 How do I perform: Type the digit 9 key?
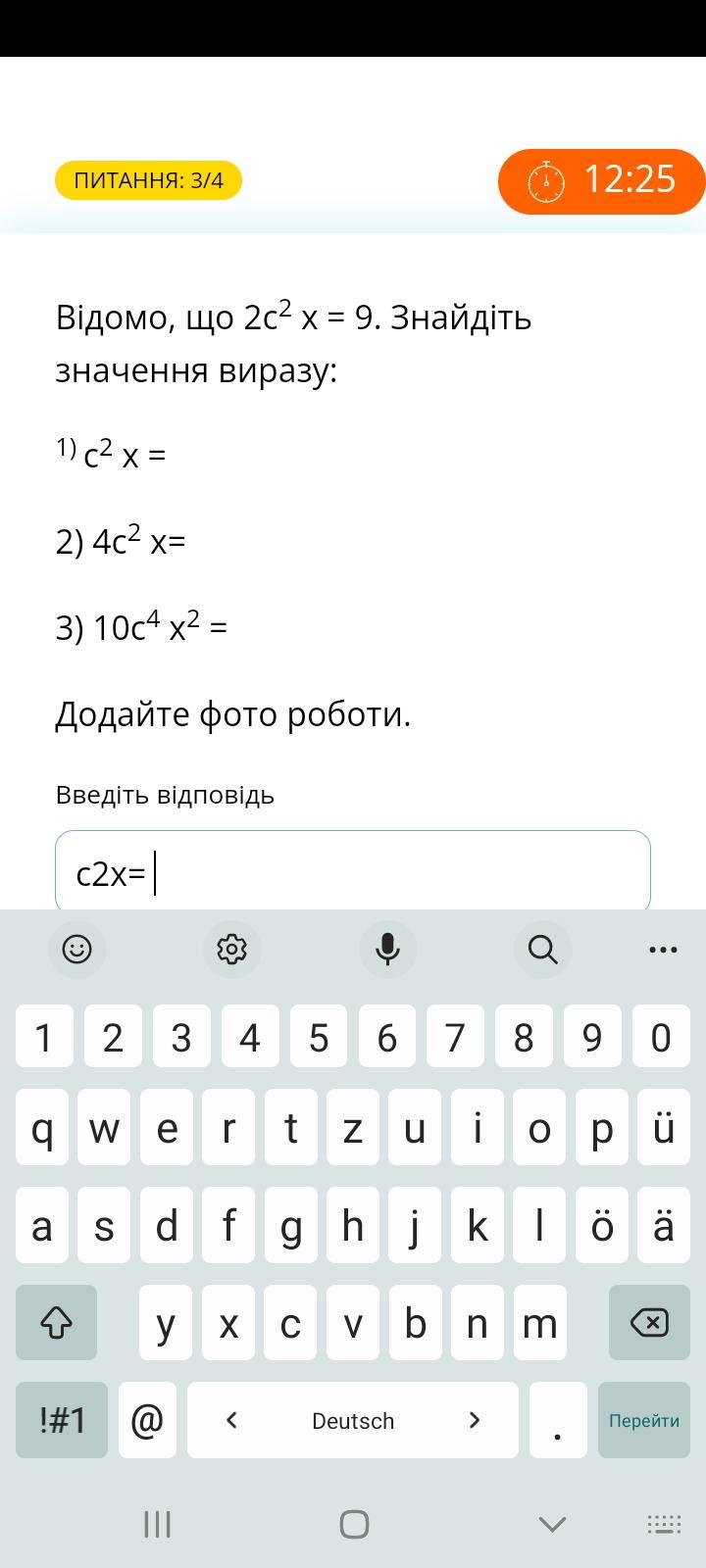coord(591,1037)
